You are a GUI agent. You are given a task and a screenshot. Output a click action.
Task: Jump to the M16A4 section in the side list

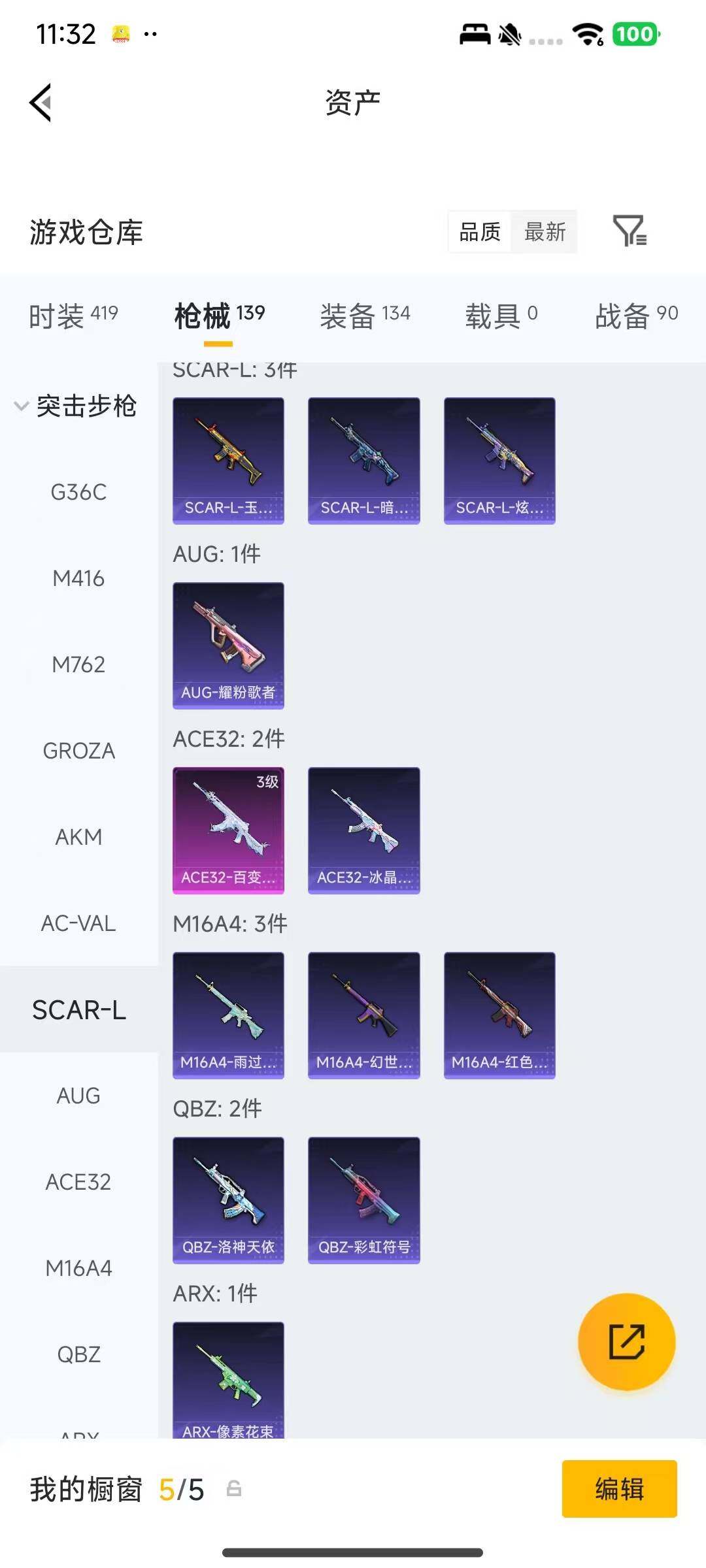click(x=78, y=1268)
